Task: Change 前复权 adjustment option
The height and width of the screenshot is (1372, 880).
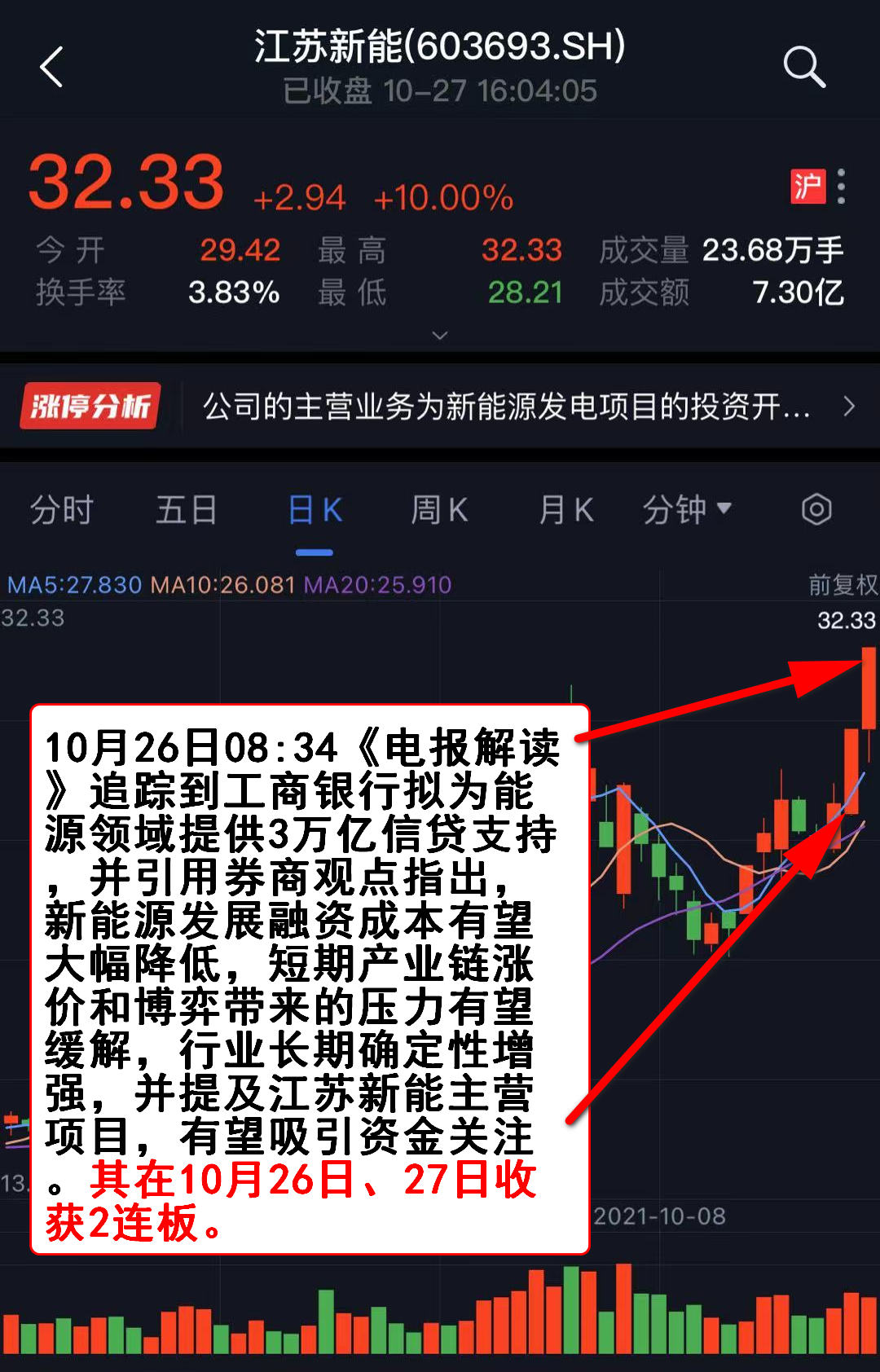Action: [x=843, y=584]
